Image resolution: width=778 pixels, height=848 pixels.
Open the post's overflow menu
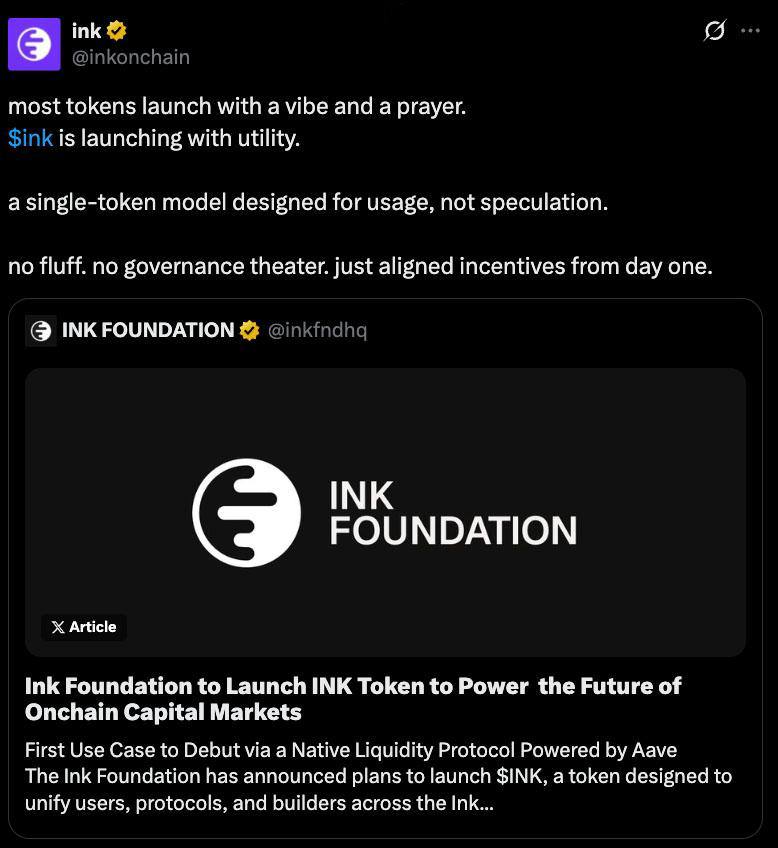pyautogui.click(x=750, y=31)
